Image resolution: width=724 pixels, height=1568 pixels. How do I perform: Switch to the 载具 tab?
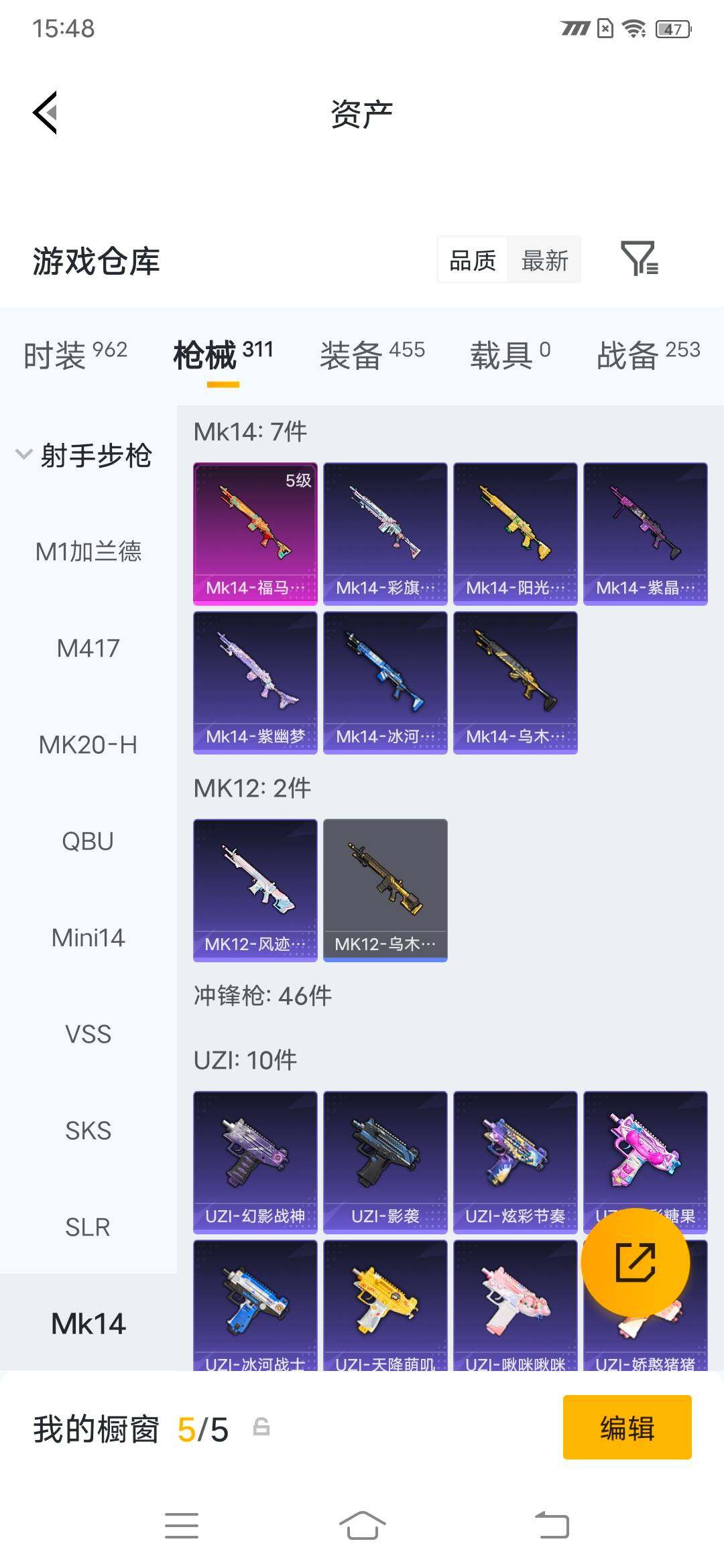point(510,354)
